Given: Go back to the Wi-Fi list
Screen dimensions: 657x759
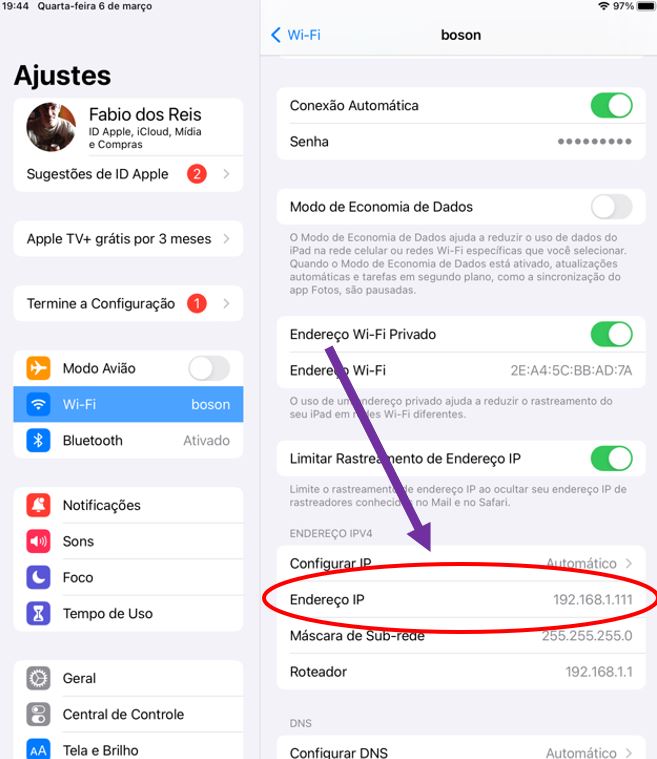Looking at the screenshot, I should click(x=295, y=34).
